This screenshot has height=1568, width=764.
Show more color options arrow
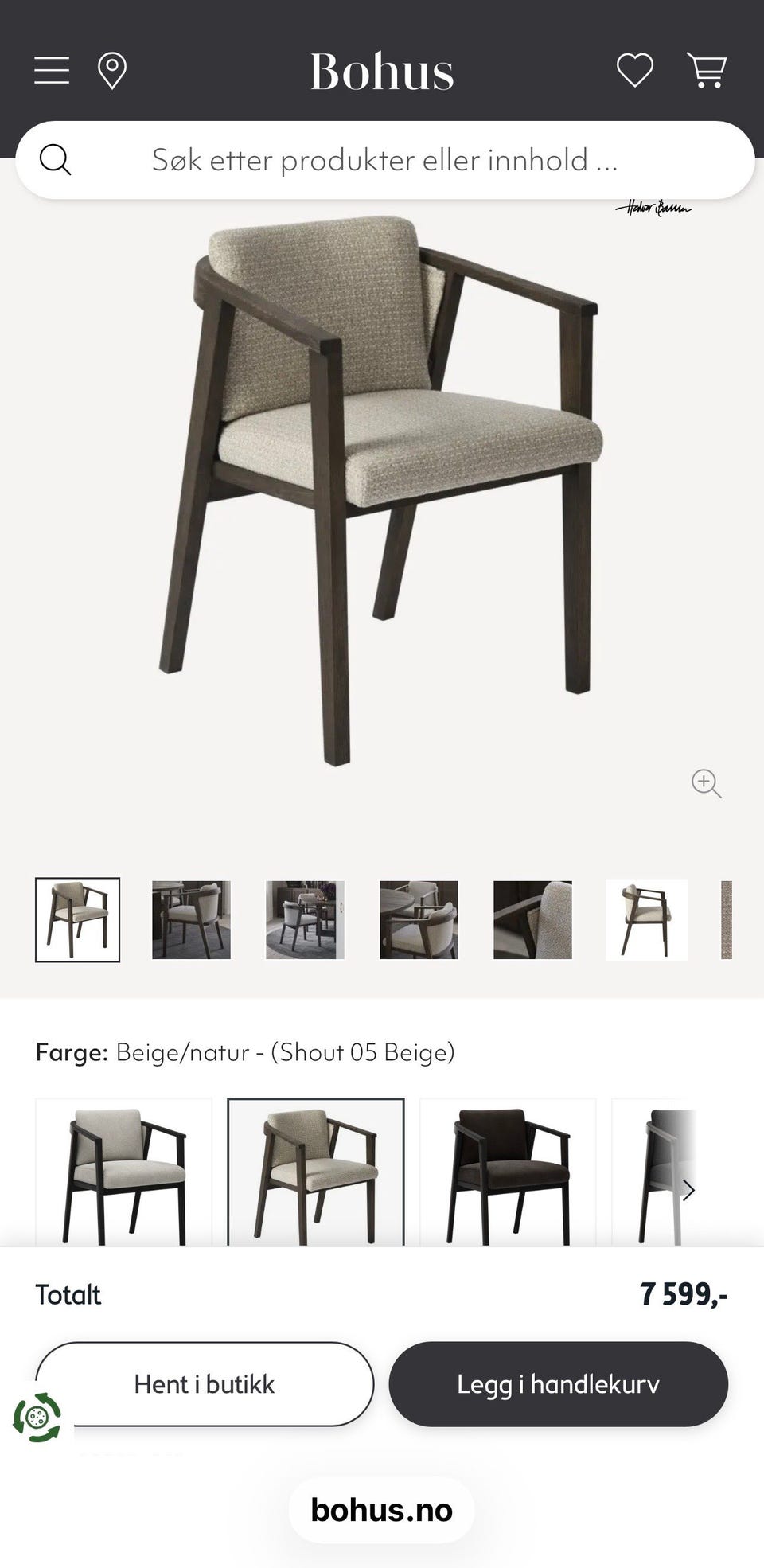688,1191
